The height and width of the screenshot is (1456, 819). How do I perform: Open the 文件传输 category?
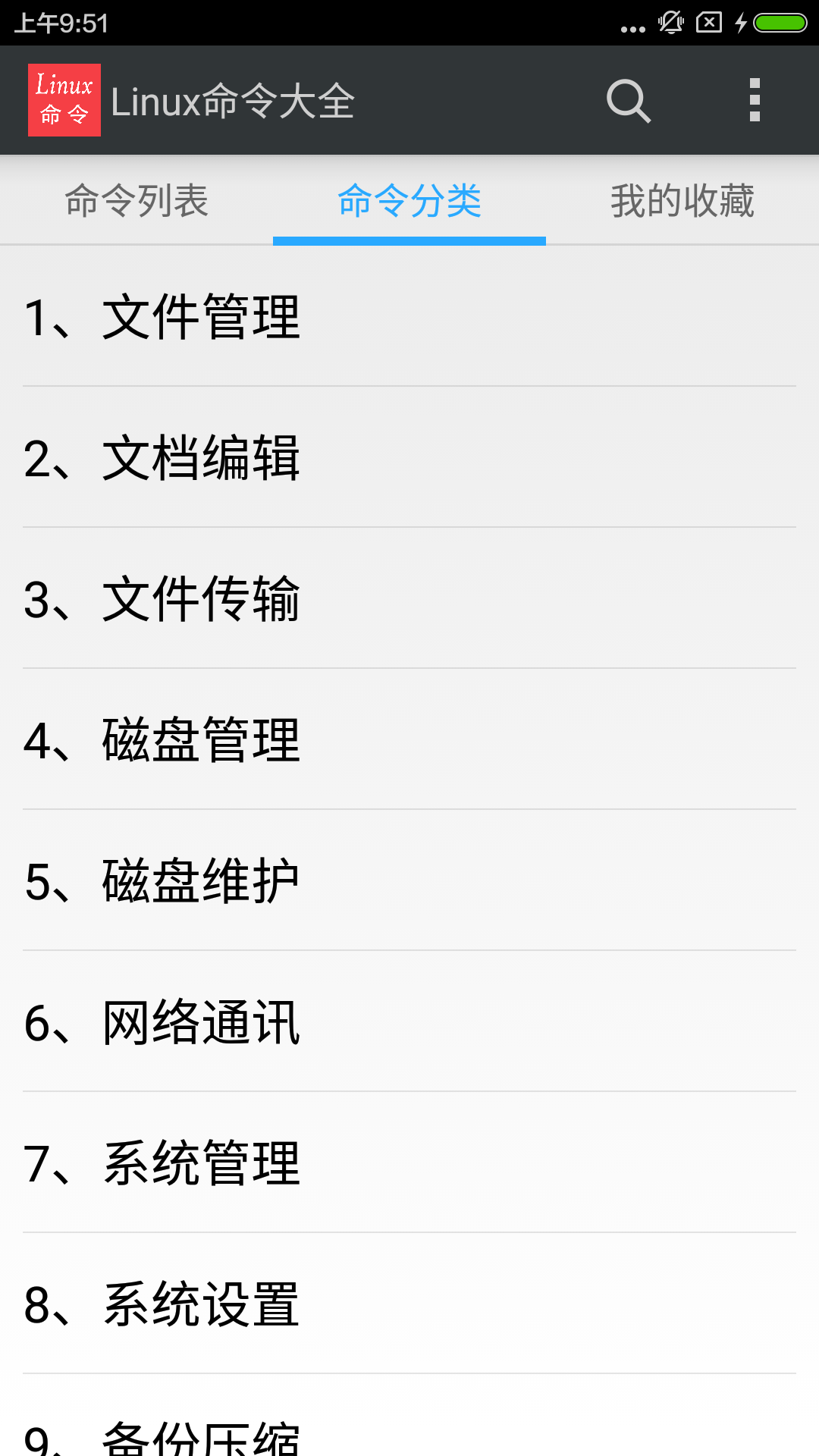point(409,598)
